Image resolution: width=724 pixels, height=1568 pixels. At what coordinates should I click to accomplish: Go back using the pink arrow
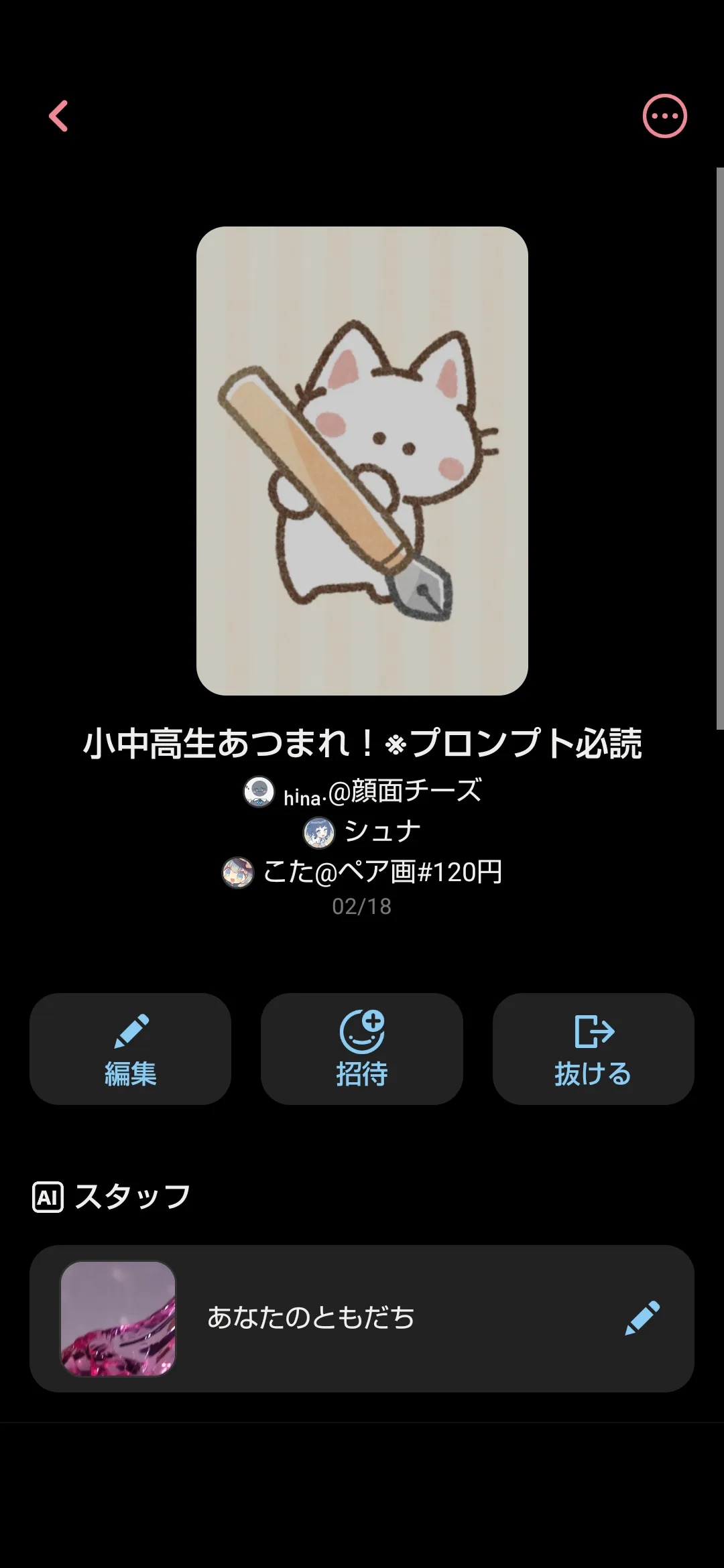tap(58, 116)
